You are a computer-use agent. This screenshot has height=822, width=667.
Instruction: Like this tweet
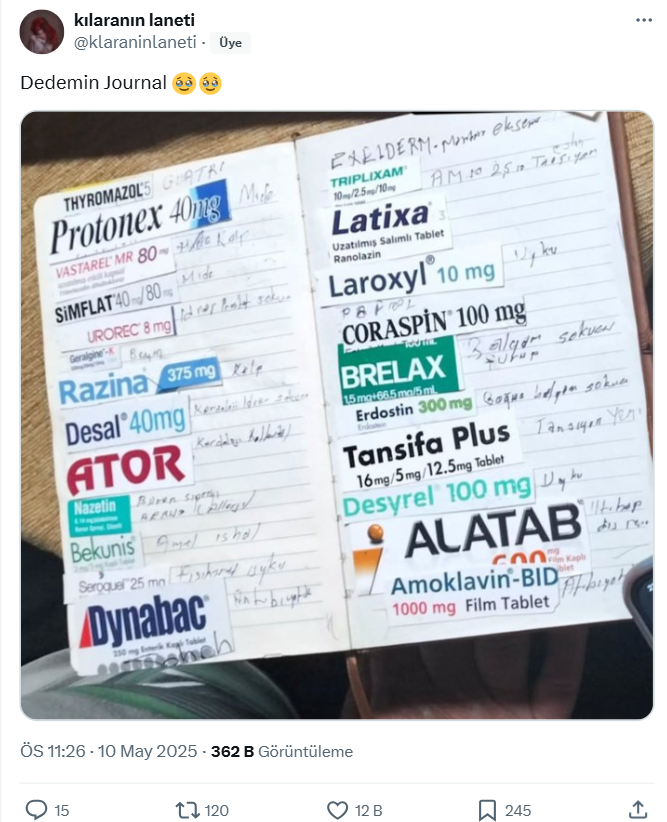coord(338,809)
